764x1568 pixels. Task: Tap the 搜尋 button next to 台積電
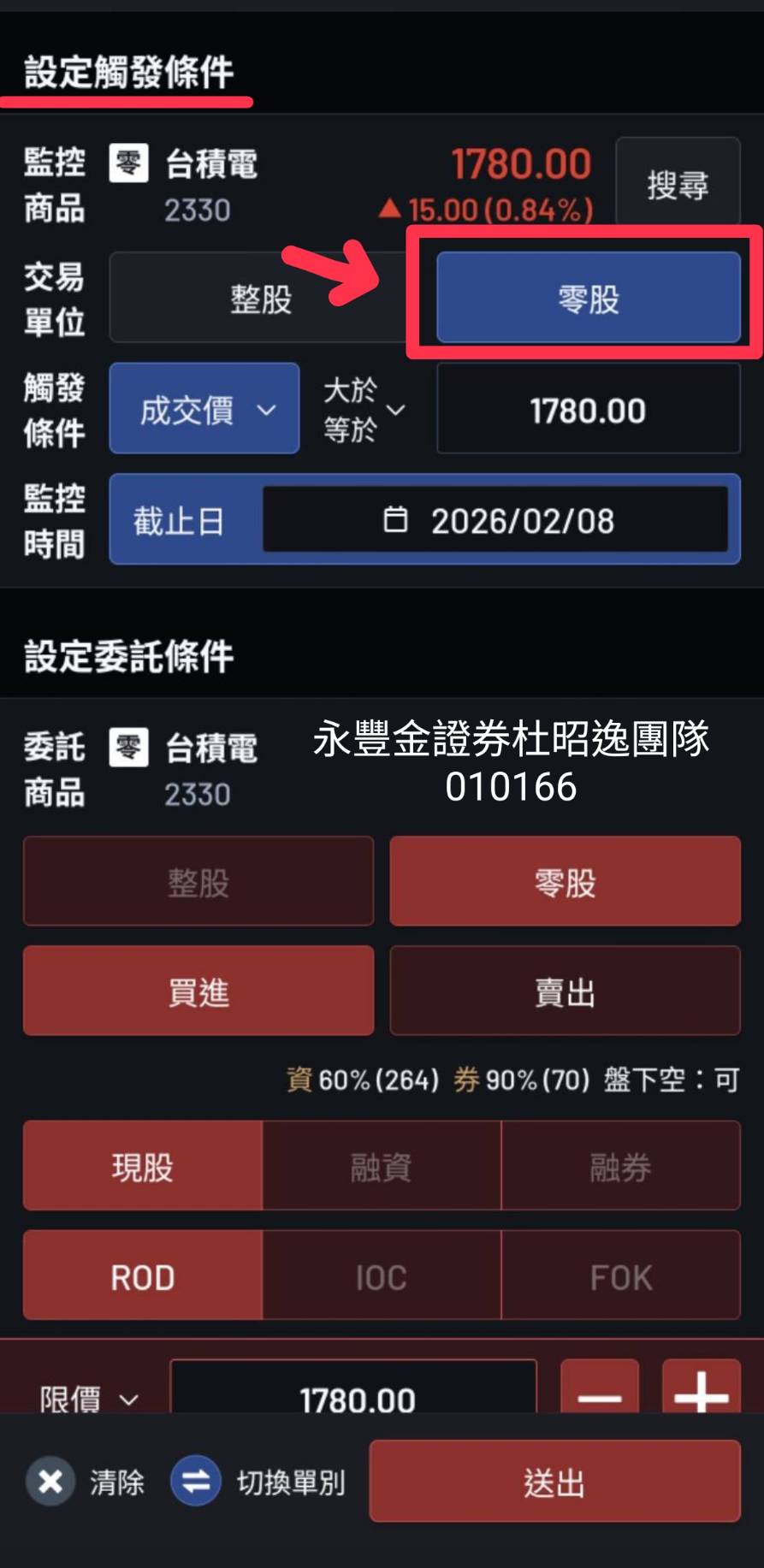pos(677,183)
